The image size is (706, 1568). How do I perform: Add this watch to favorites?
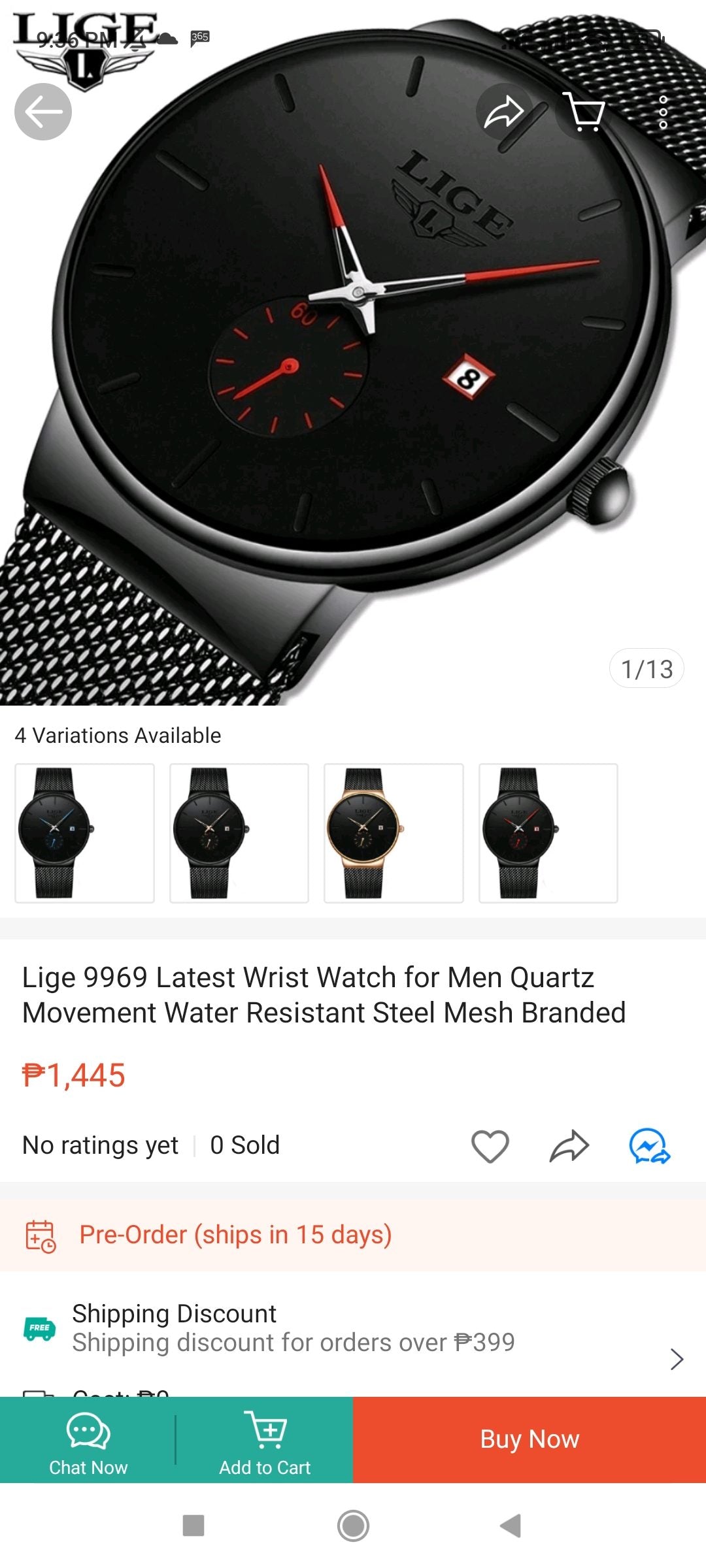(490, 1145)
